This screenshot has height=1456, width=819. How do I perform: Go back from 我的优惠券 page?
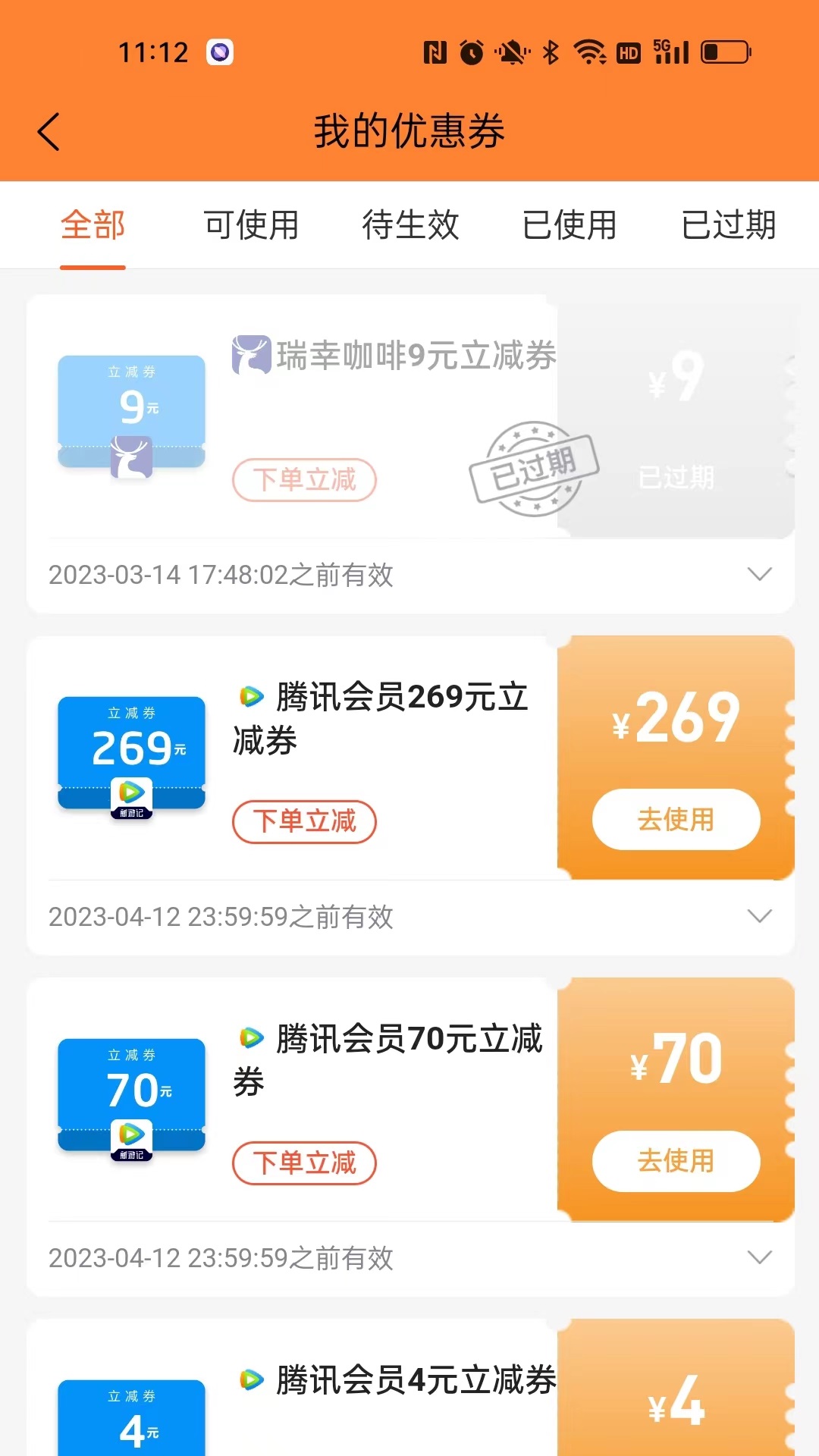coord(49,132)
